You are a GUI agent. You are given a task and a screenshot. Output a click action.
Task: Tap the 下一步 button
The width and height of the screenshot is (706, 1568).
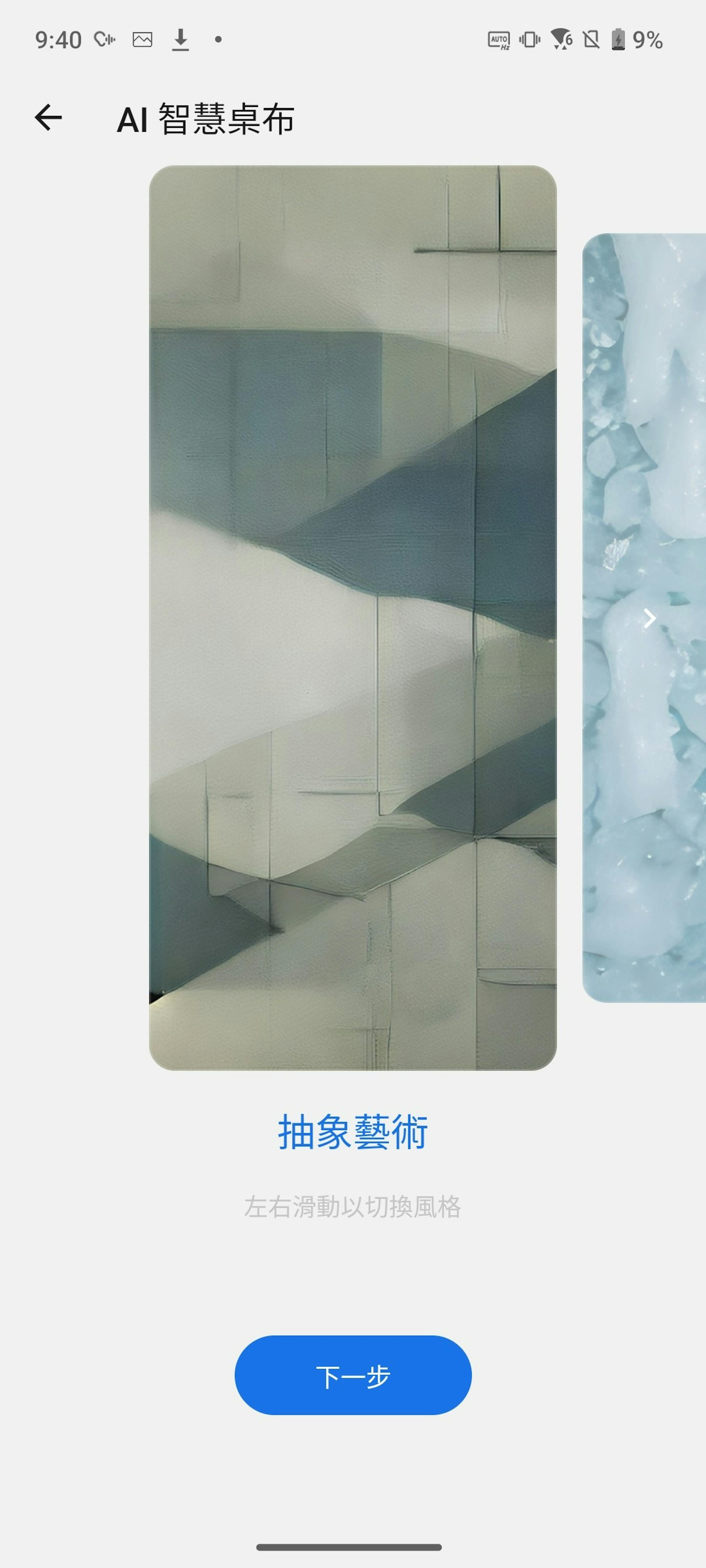pyautogui.click(x=353, y=1375)
